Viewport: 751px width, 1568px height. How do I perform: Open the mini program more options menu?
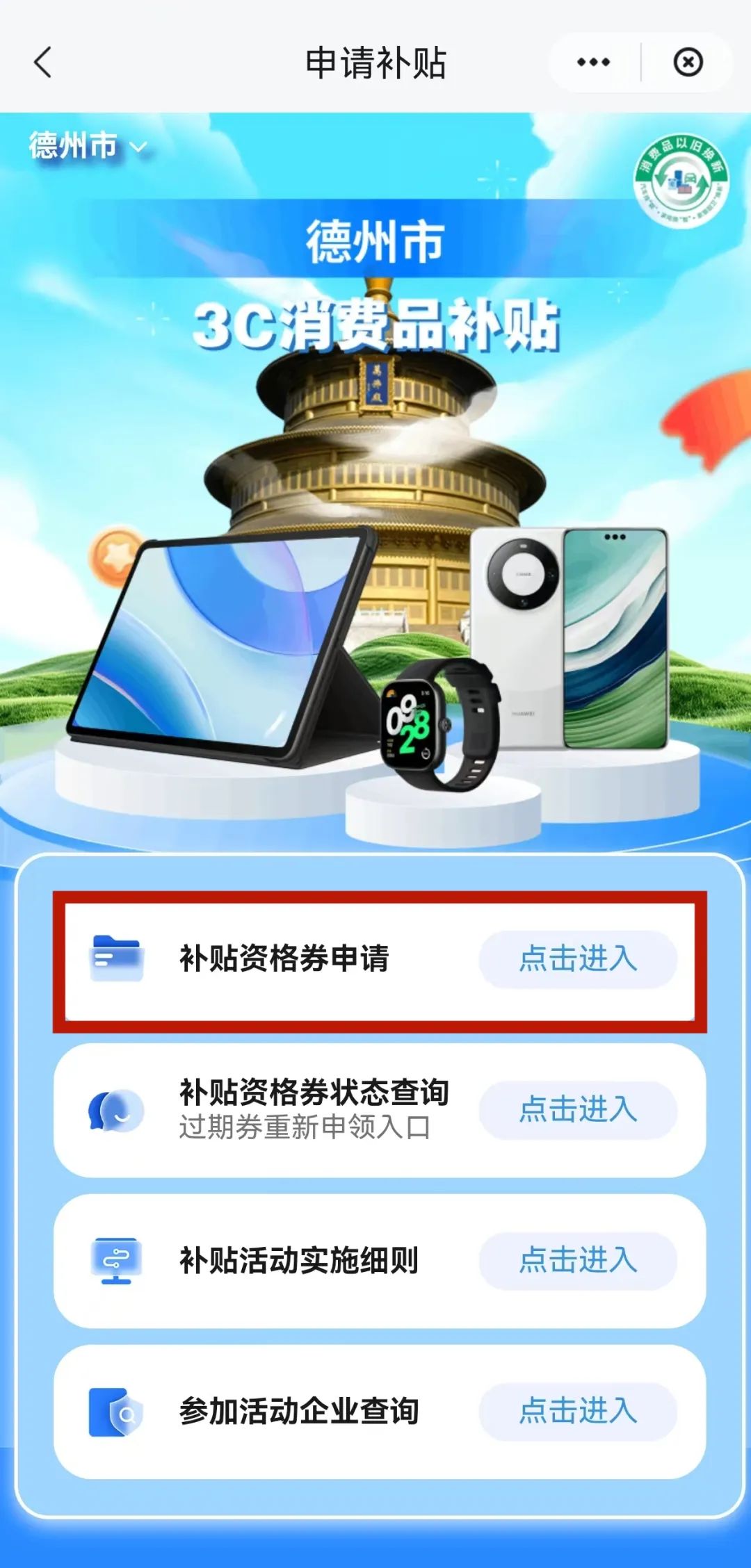coord(593,63)
